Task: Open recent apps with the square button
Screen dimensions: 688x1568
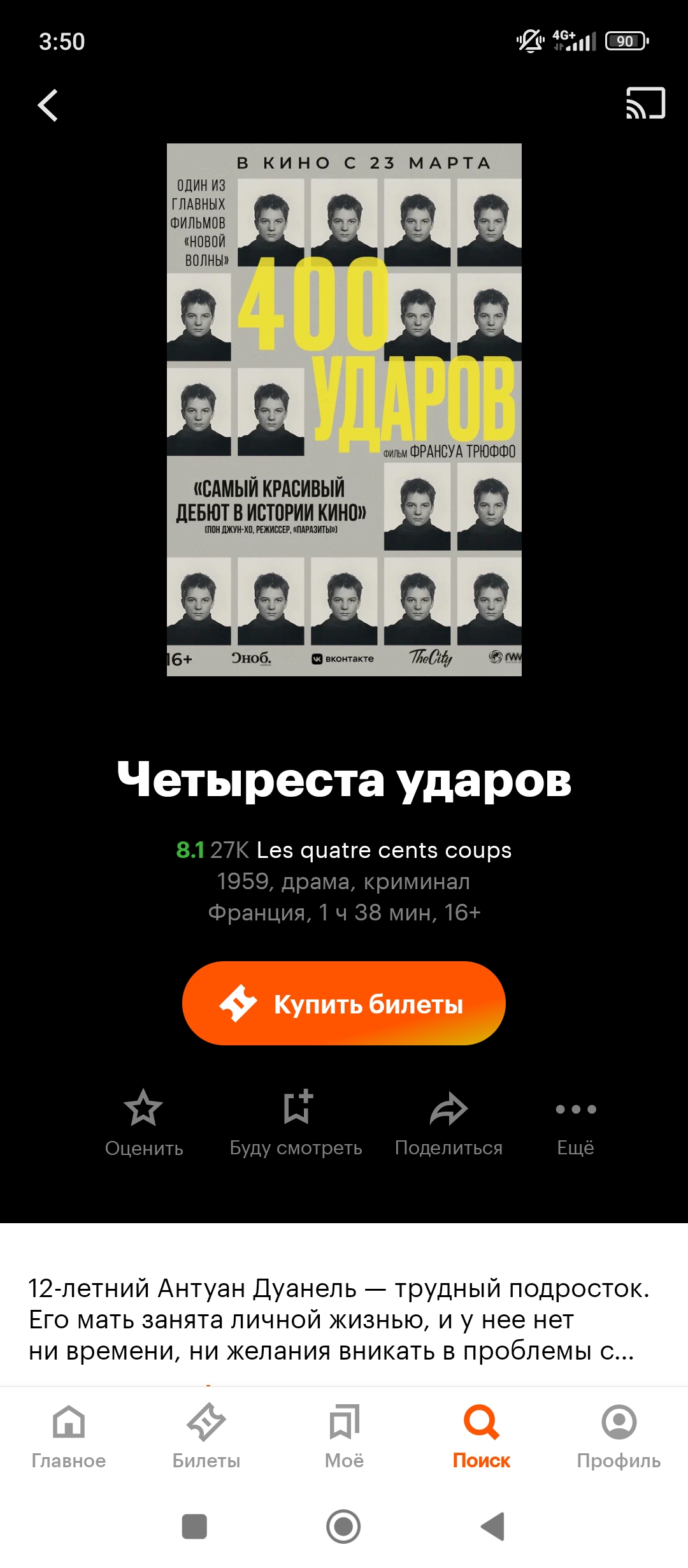Action: tap(194, 1527)
